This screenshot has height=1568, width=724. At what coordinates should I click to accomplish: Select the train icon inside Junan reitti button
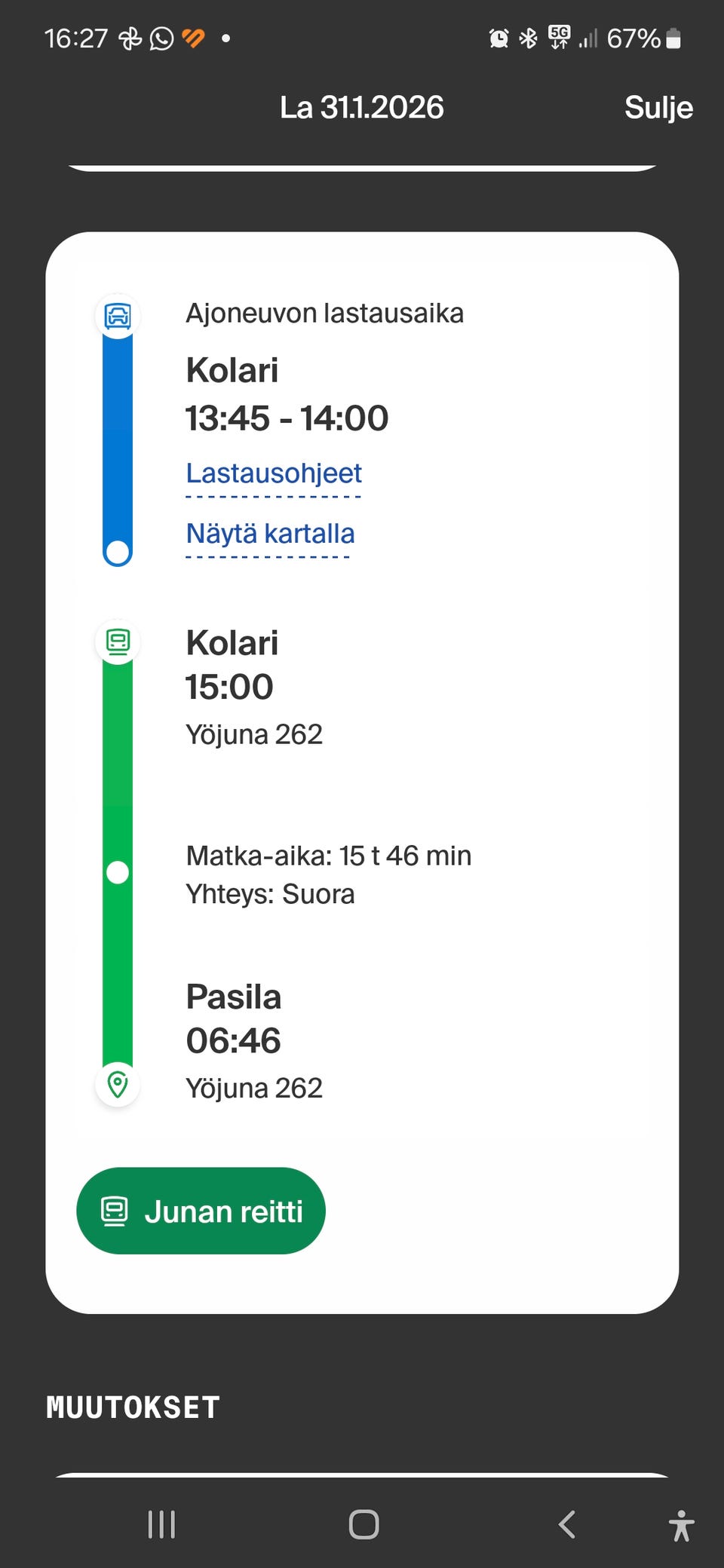coord(115,1210)
